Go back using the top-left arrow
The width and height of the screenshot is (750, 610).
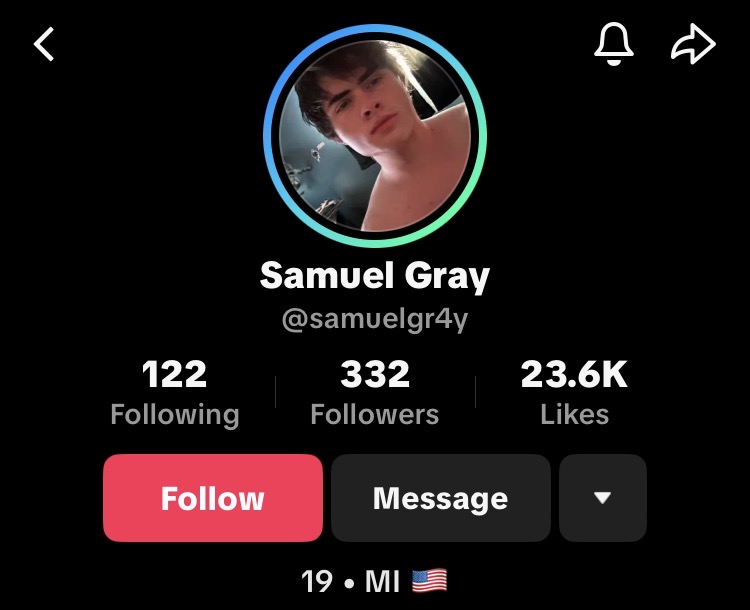click(44, 44)
